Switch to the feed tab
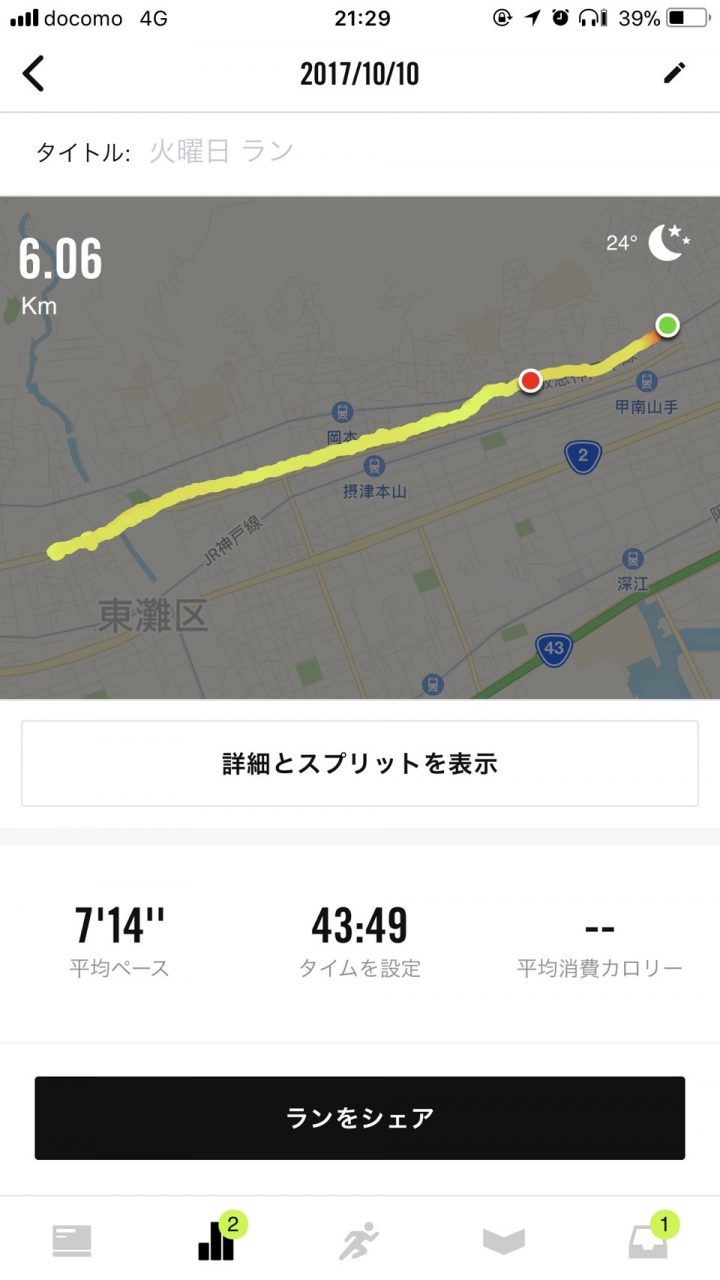Viewport: 720px width, 1280px height. click(x=72, y=1240)
